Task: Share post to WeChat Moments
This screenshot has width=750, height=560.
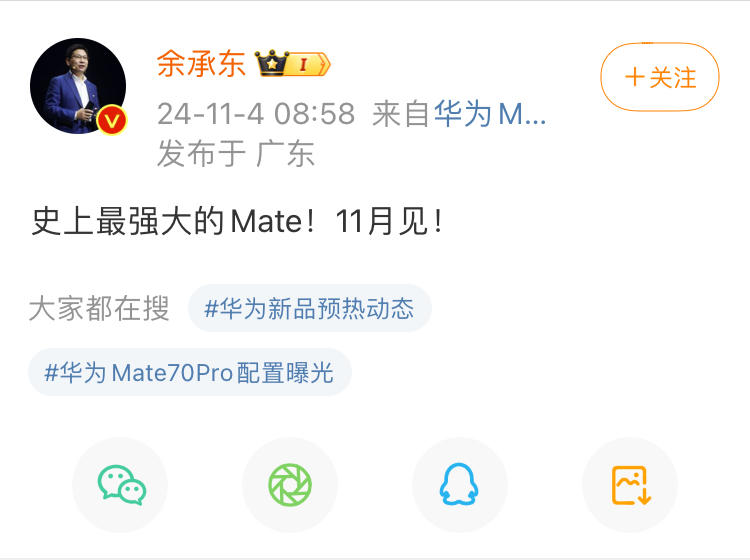Action: [x=290, y=485]
